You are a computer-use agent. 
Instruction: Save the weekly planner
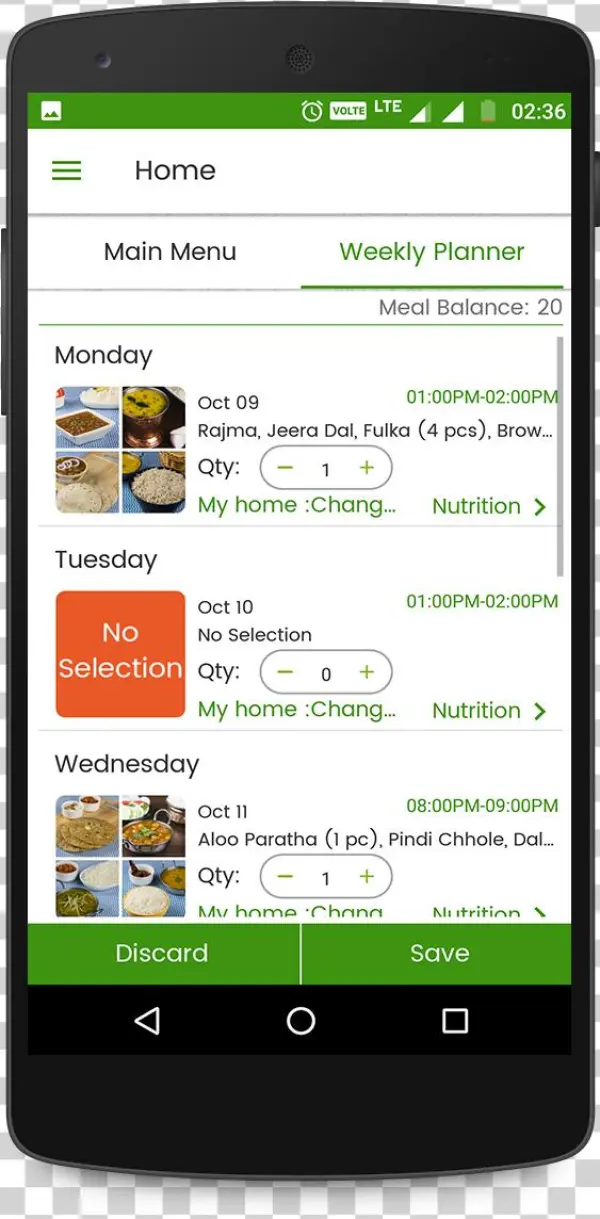[x=439, y=953]
